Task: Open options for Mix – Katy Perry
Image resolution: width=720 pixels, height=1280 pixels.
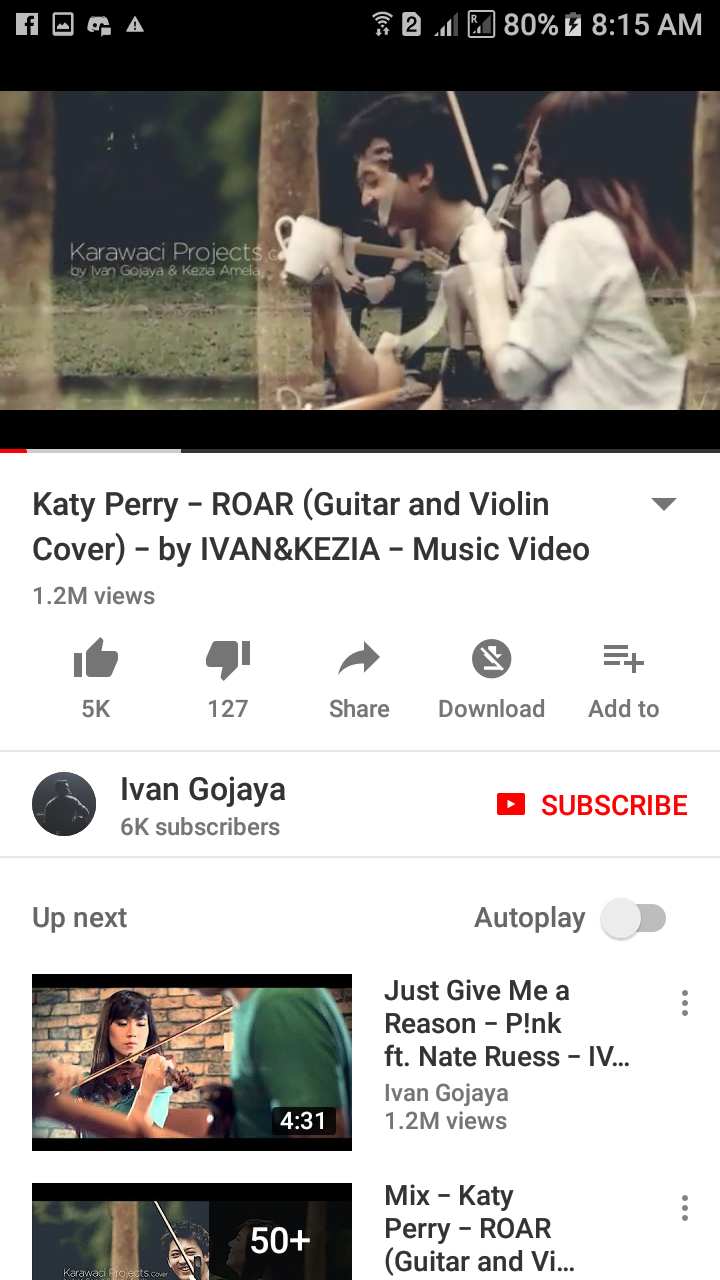Action: click(684, 1208)
